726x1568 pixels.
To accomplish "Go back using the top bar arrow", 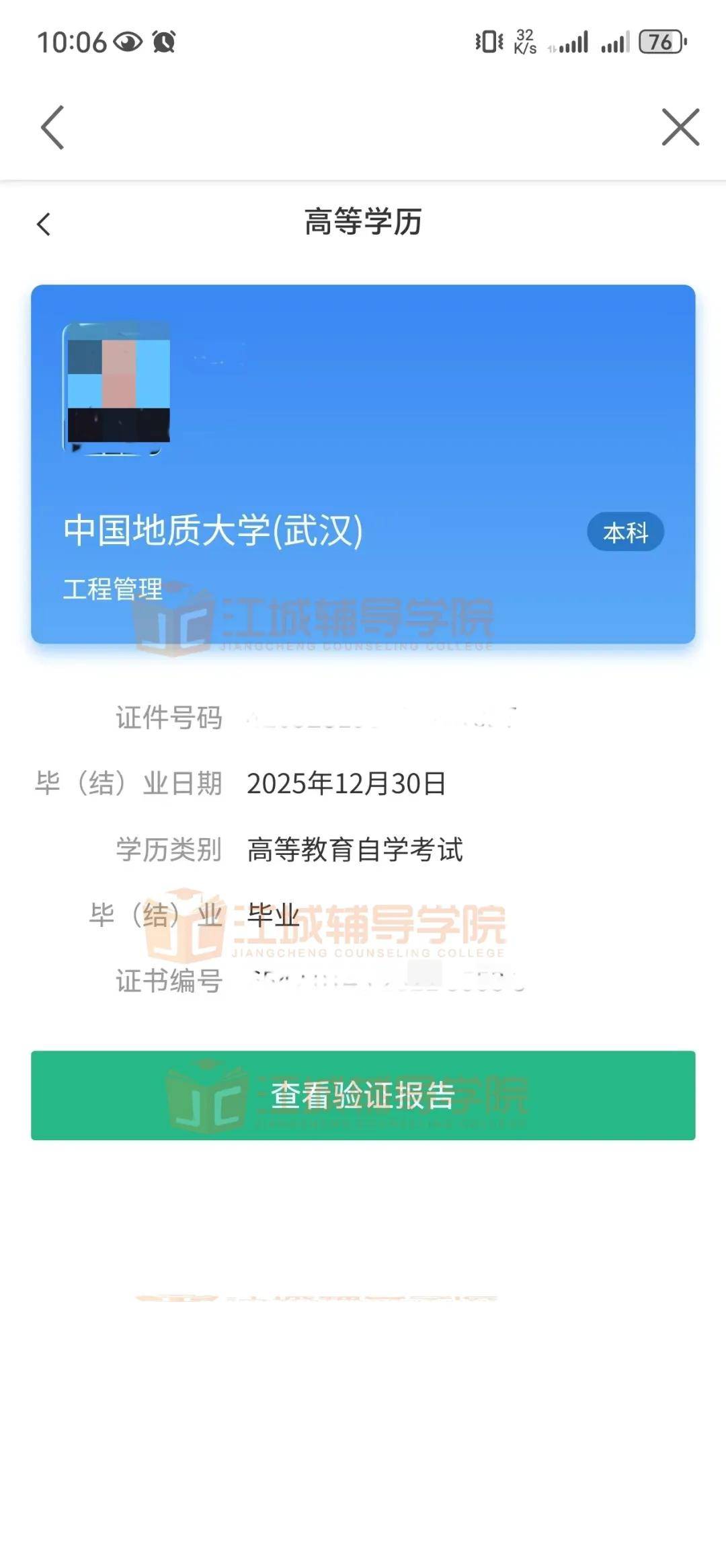I will coord(52,127).
